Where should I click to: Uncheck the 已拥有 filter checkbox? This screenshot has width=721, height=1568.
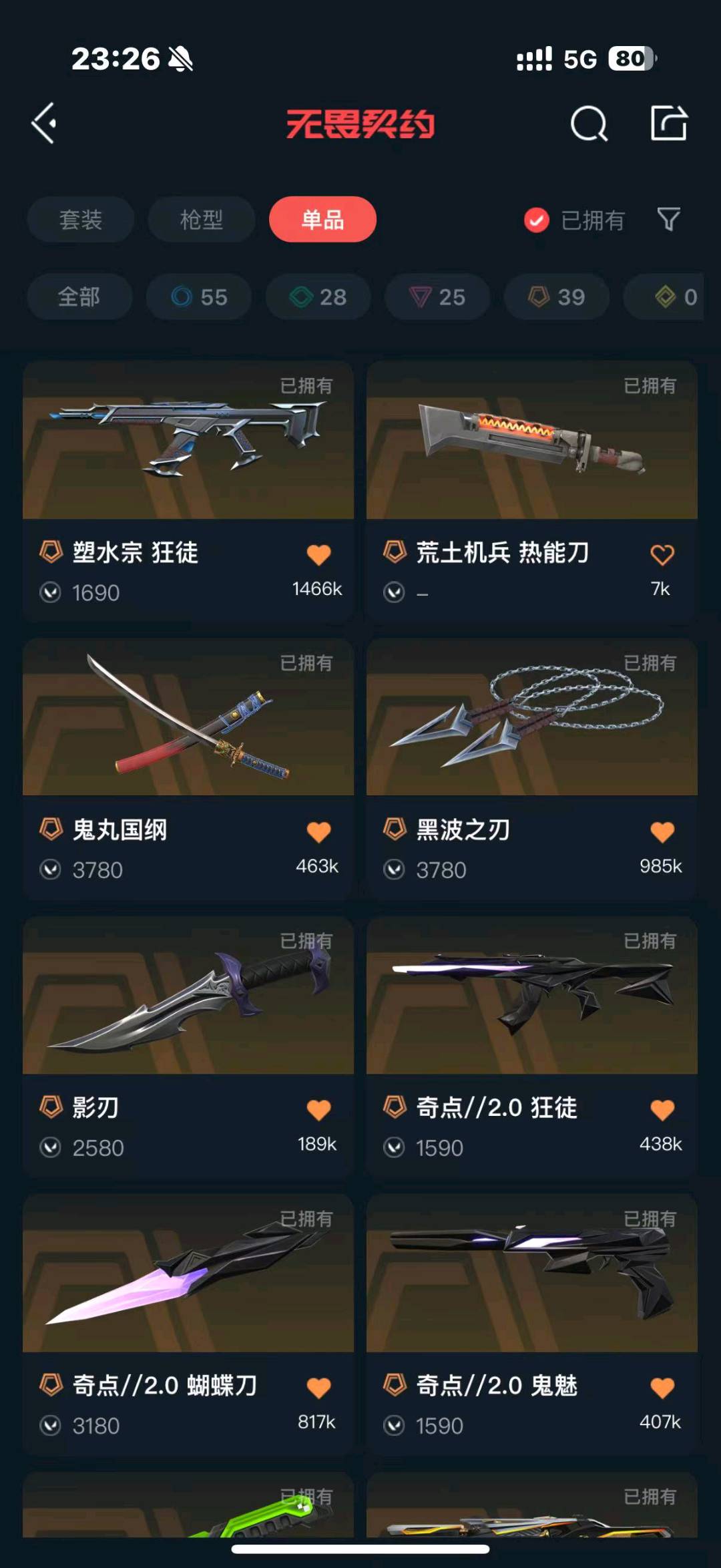click(537, 220)
